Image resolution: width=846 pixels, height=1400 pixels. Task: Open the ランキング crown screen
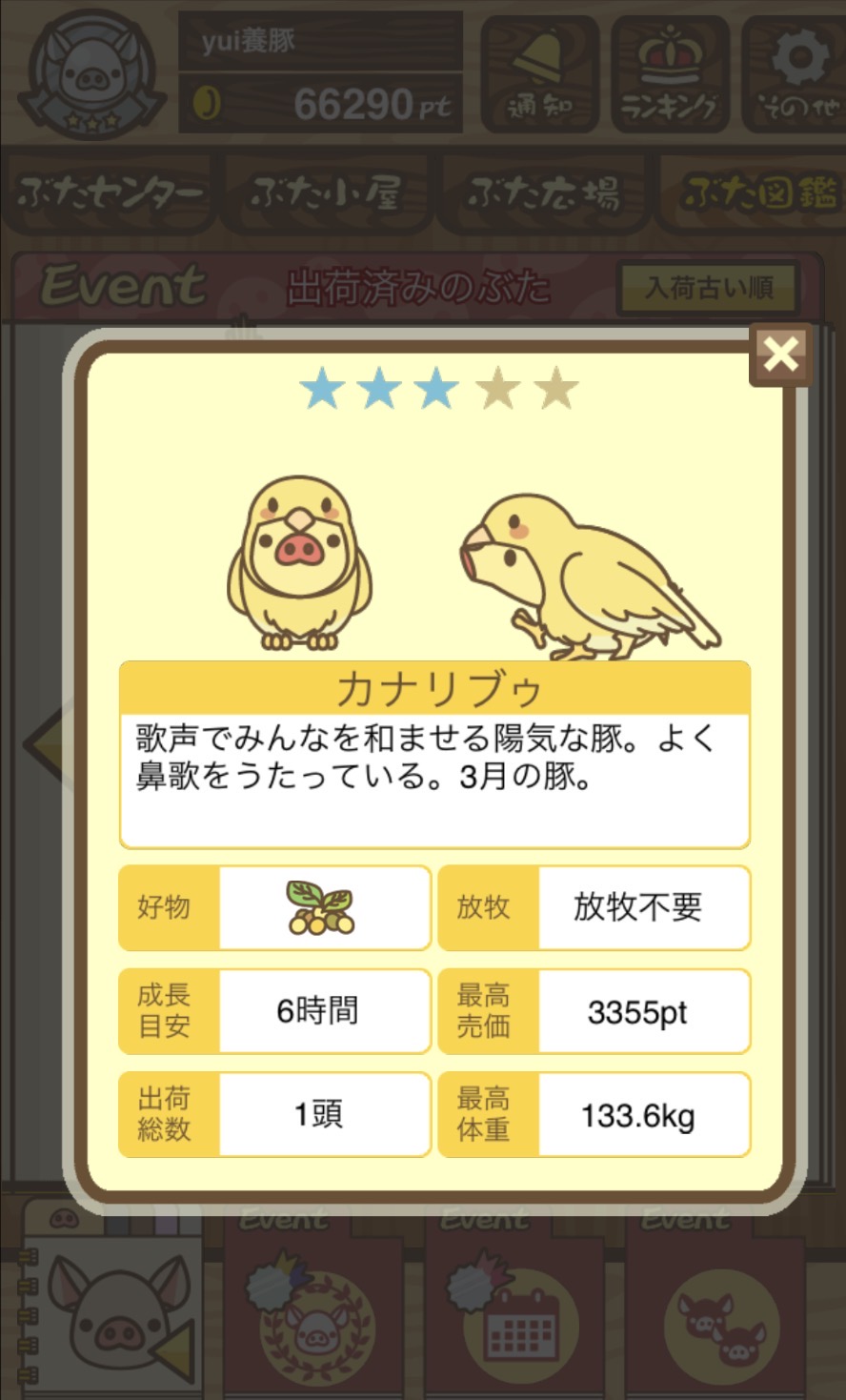[x=670, y=74]
